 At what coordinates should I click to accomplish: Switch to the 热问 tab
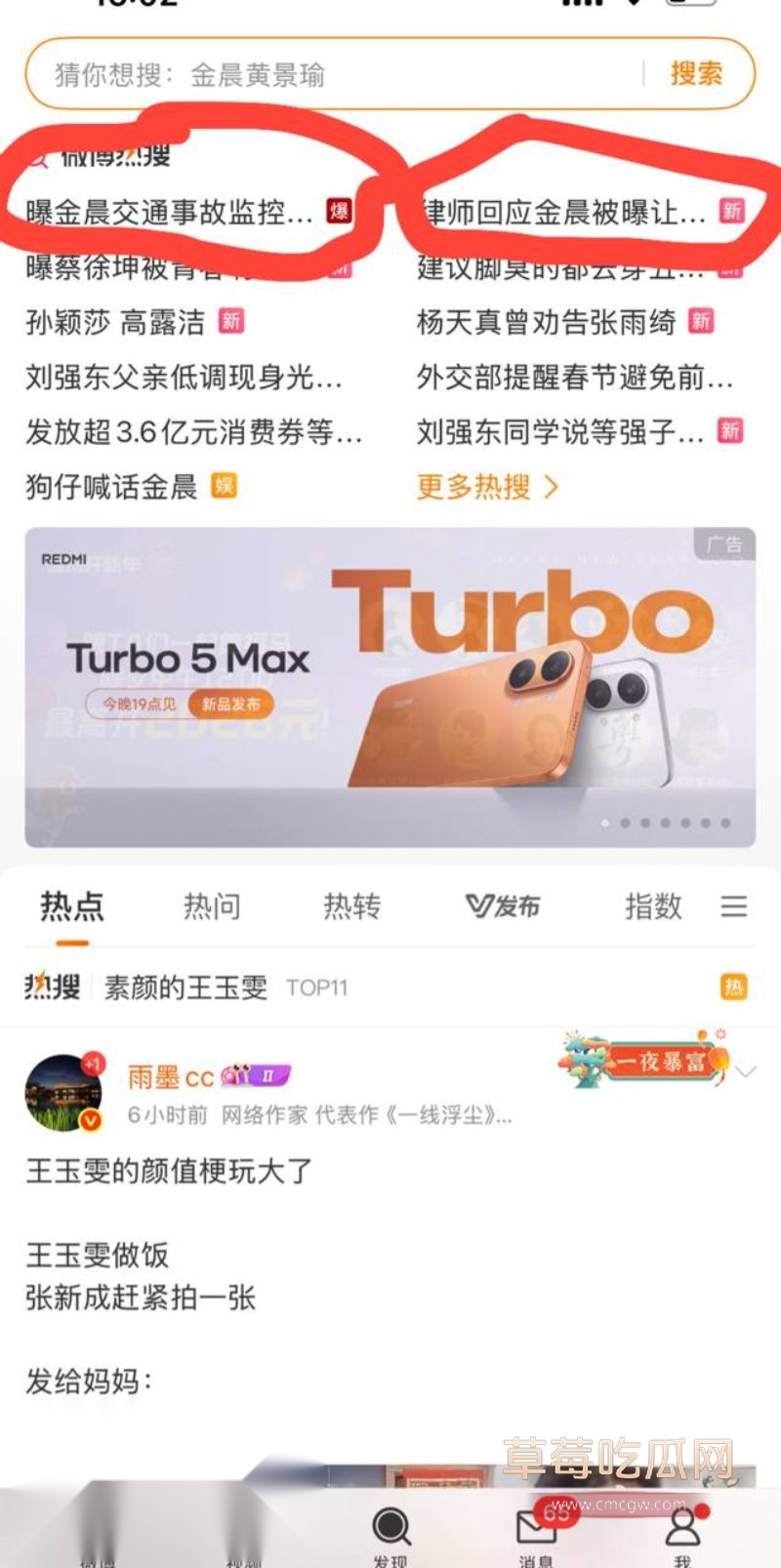(212, 906)
